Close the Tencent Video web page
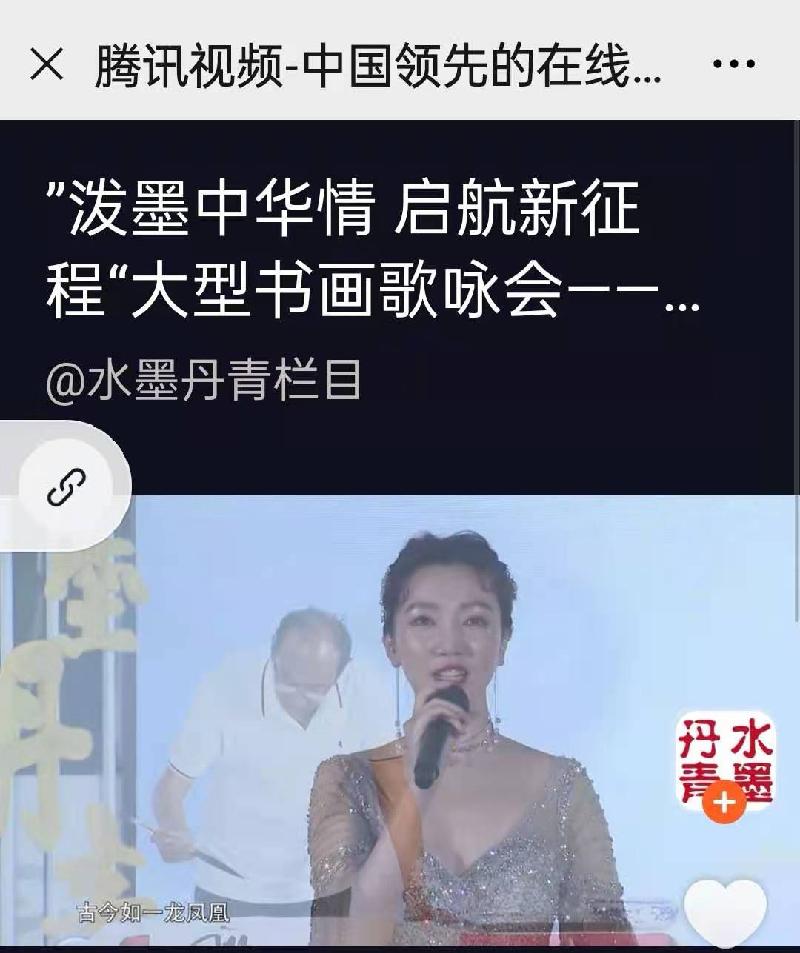 47,65
